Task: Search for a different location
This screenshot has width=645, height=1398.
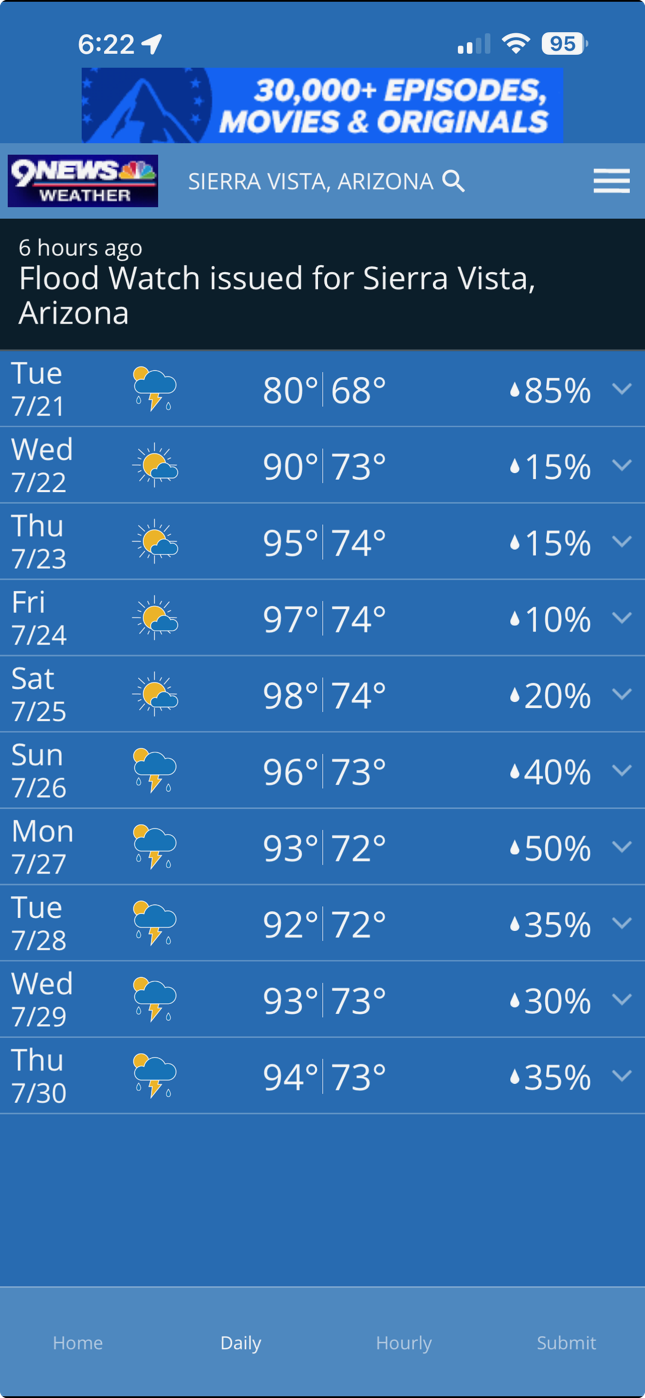Action: (x=454, y=181)
